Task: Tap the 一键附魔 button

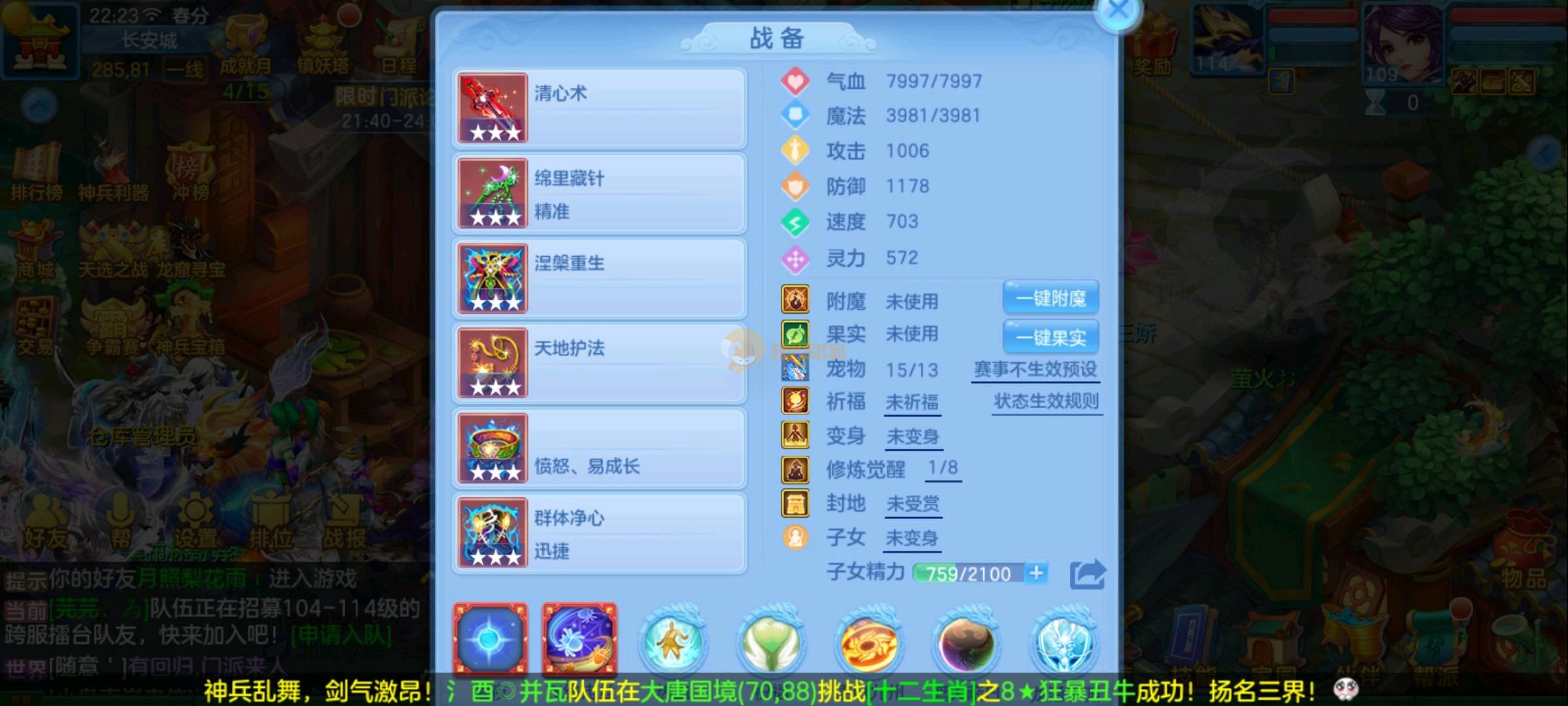Action: [x=1051, y=299]
